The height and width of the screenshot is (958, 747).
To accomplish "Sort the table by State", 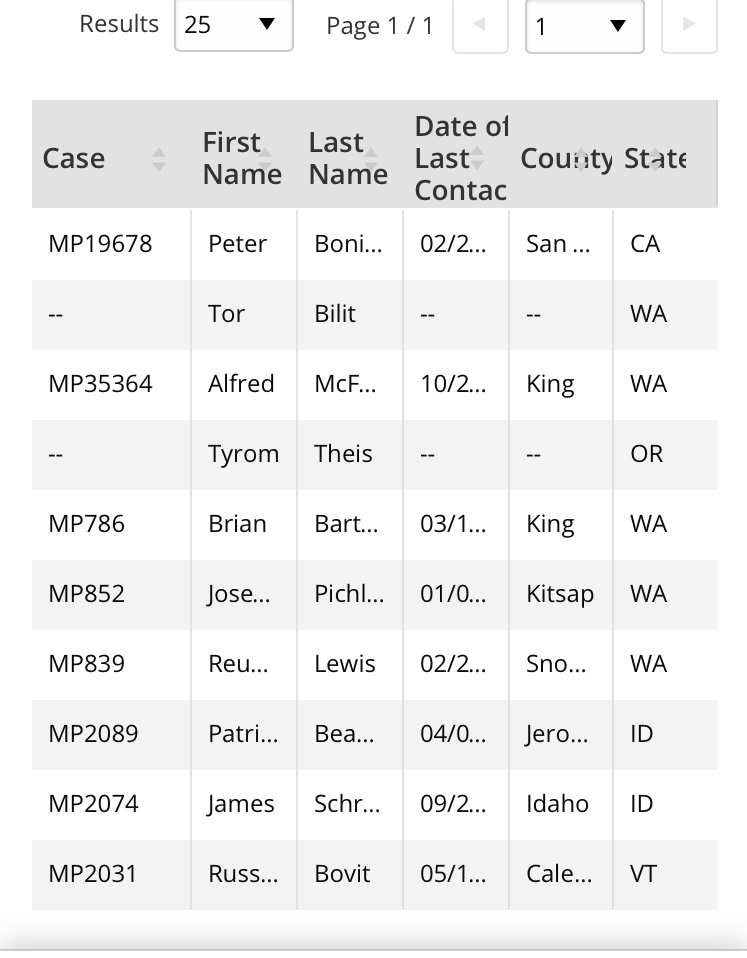I will (x=656, y=158).
